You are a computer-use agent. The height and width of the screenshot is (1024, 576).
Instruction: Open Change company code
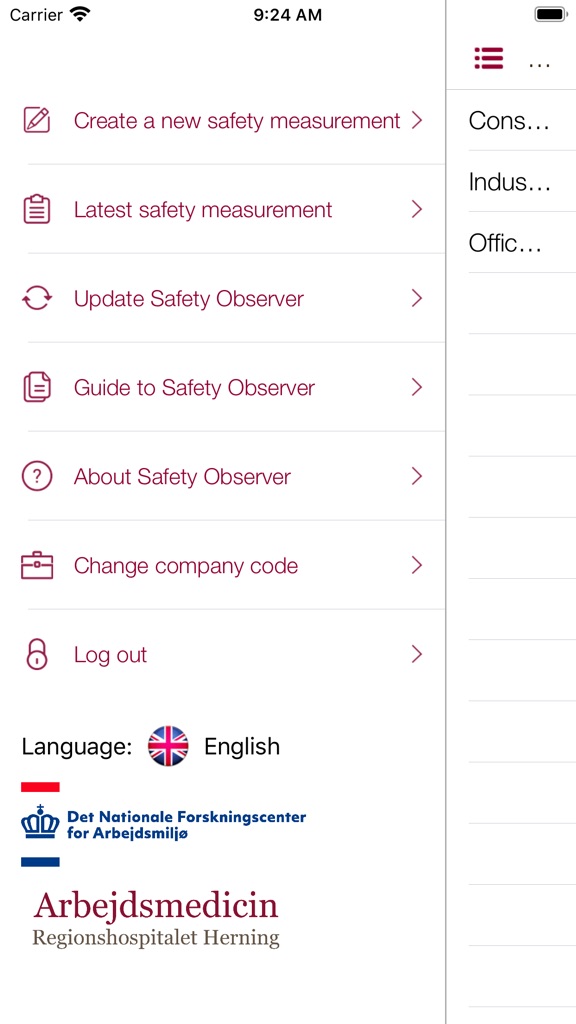point(223,566)
